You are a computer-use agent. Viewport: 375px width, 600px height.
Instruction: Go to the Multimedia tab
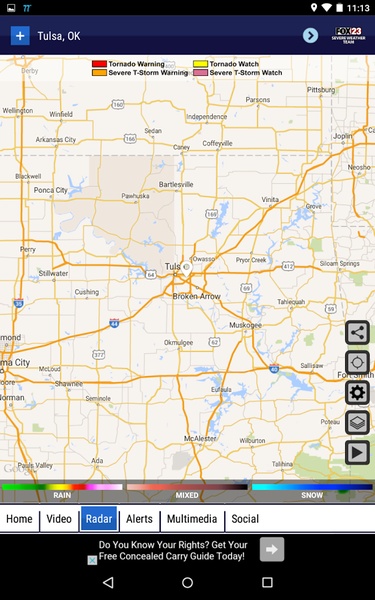(192, 519)
